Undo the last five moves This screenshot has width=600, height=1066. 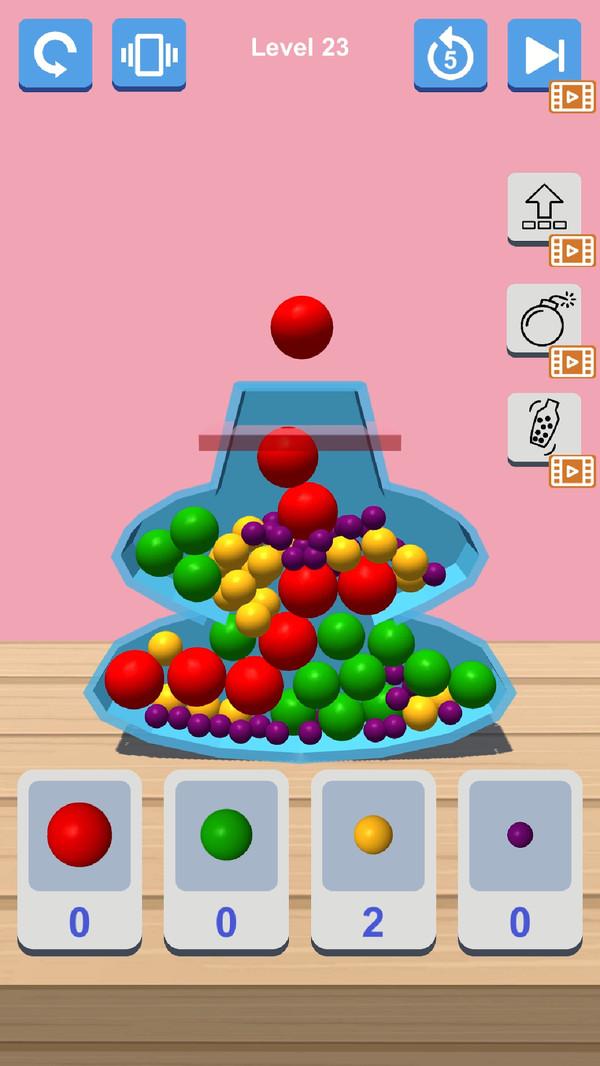450,54
